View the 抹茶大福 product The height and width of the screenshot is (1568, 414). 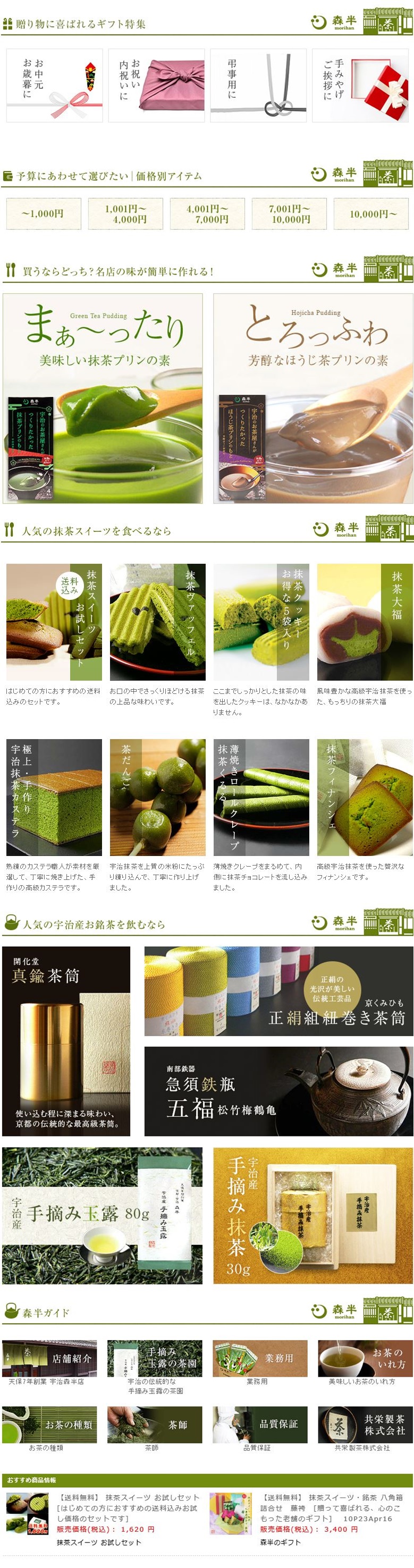click(365, 622)
